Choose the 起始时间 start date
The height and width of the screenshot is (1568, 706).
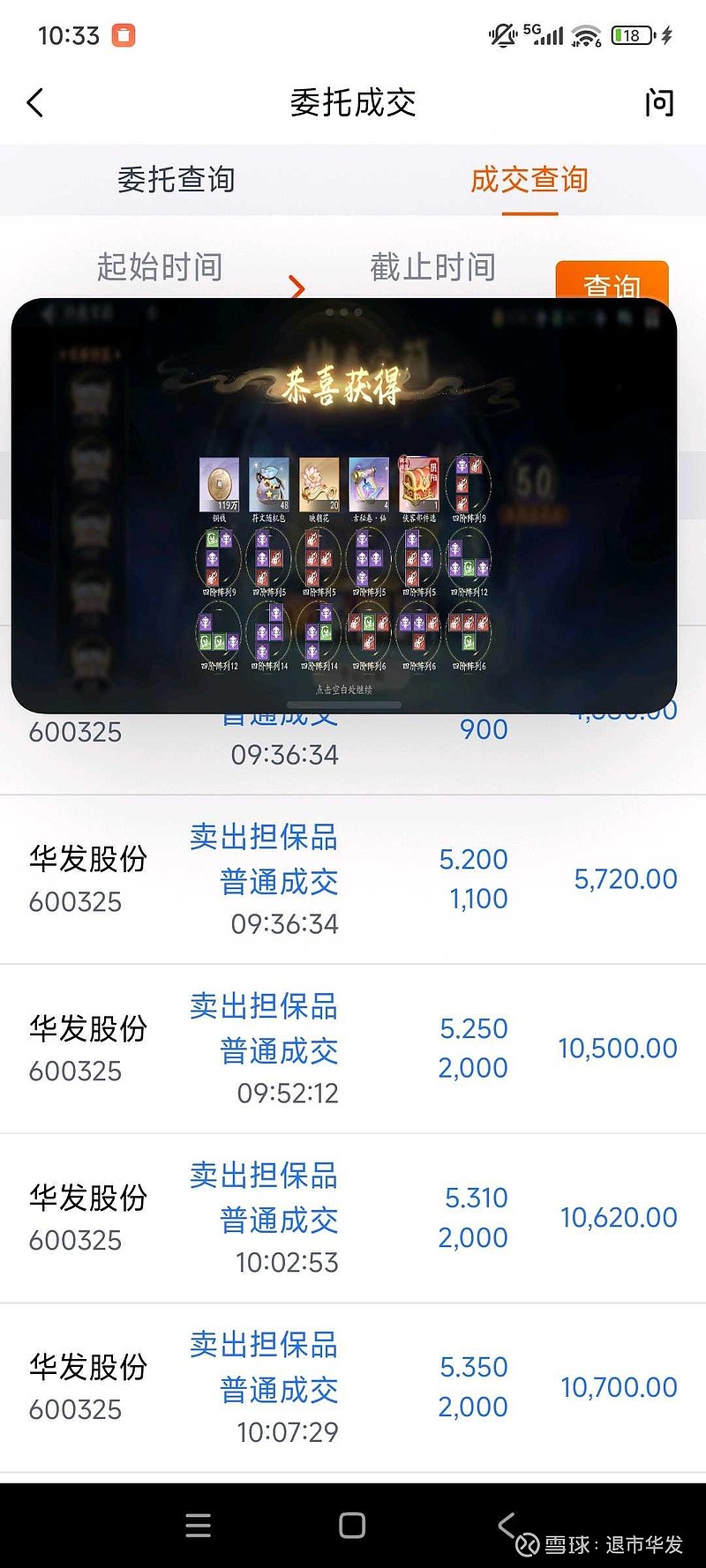[x=160, y=267]
